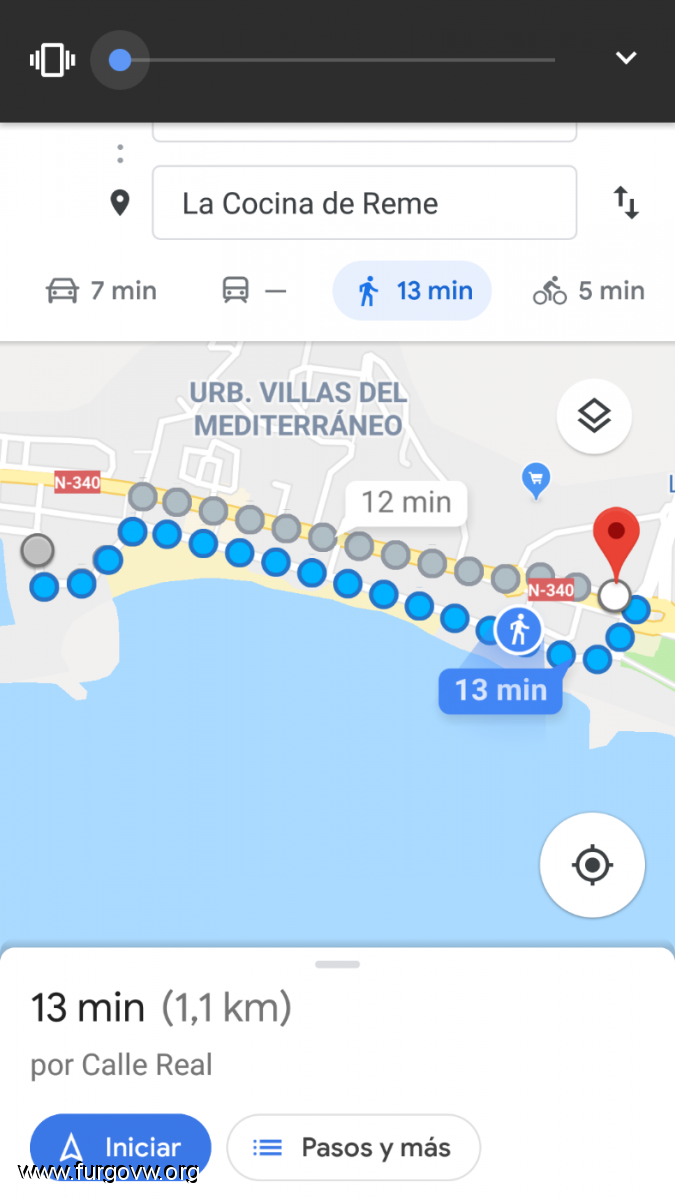Start navigation with Iniciar
The height and width of the screenshot is (1200, 675).
(121, 1147)
